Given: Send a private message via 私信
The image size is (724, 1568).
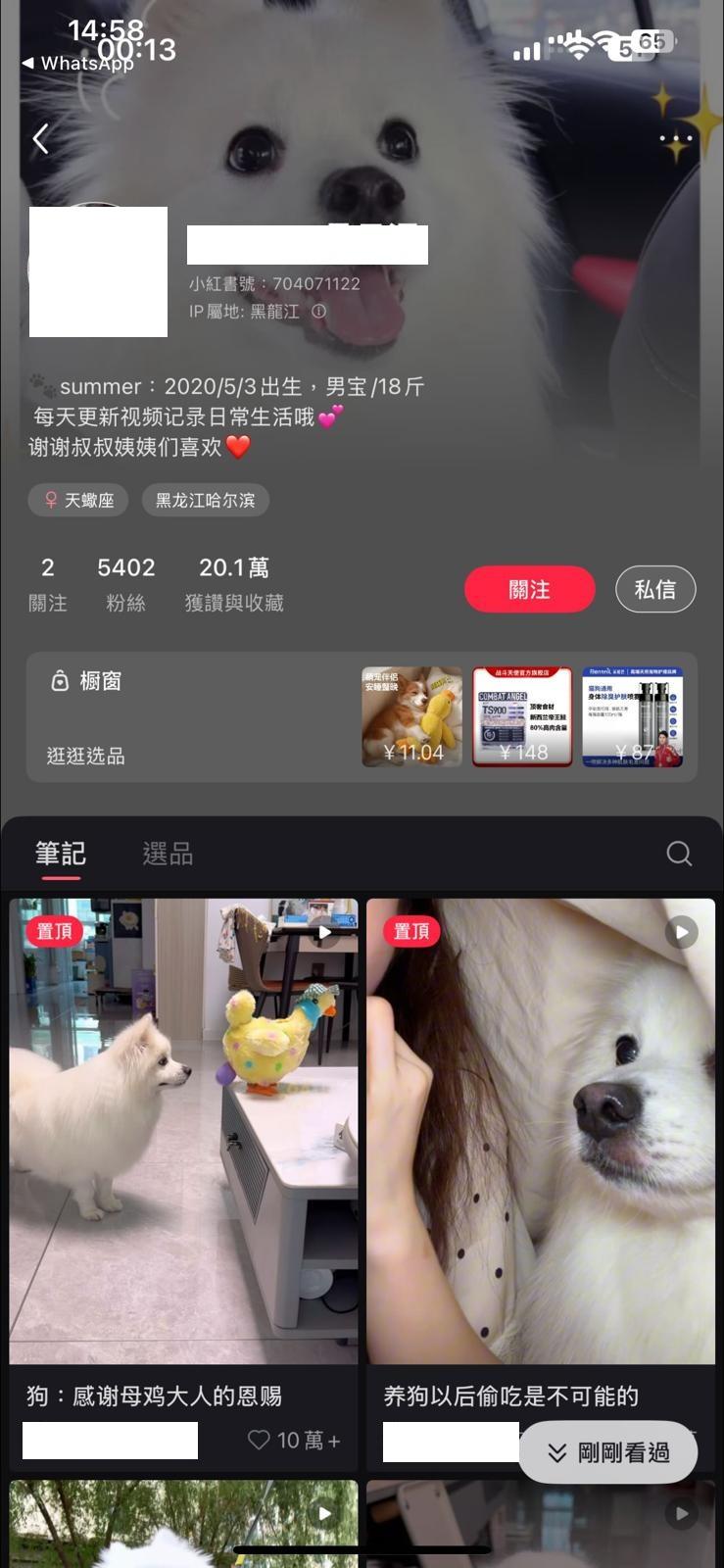Looking at the screenshot, I should click(x=655, y=589).
